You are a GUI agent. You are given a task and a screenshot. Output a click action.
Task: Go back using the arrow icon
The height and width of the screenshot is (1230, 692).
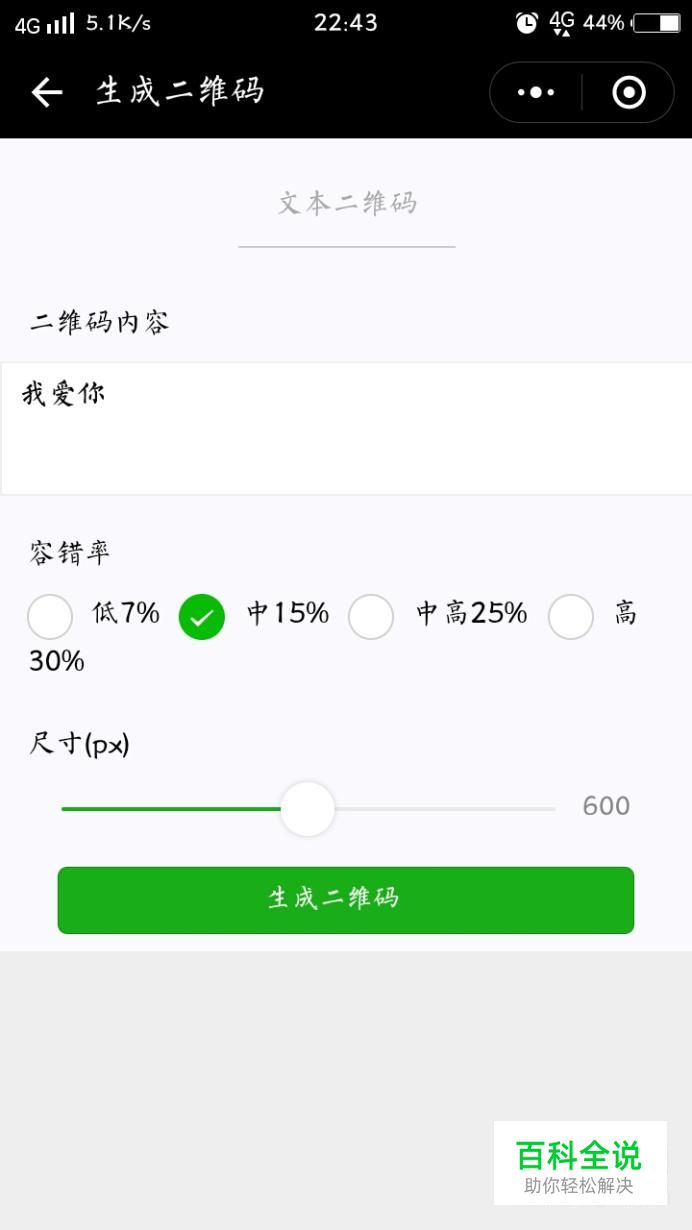[47, 93]
